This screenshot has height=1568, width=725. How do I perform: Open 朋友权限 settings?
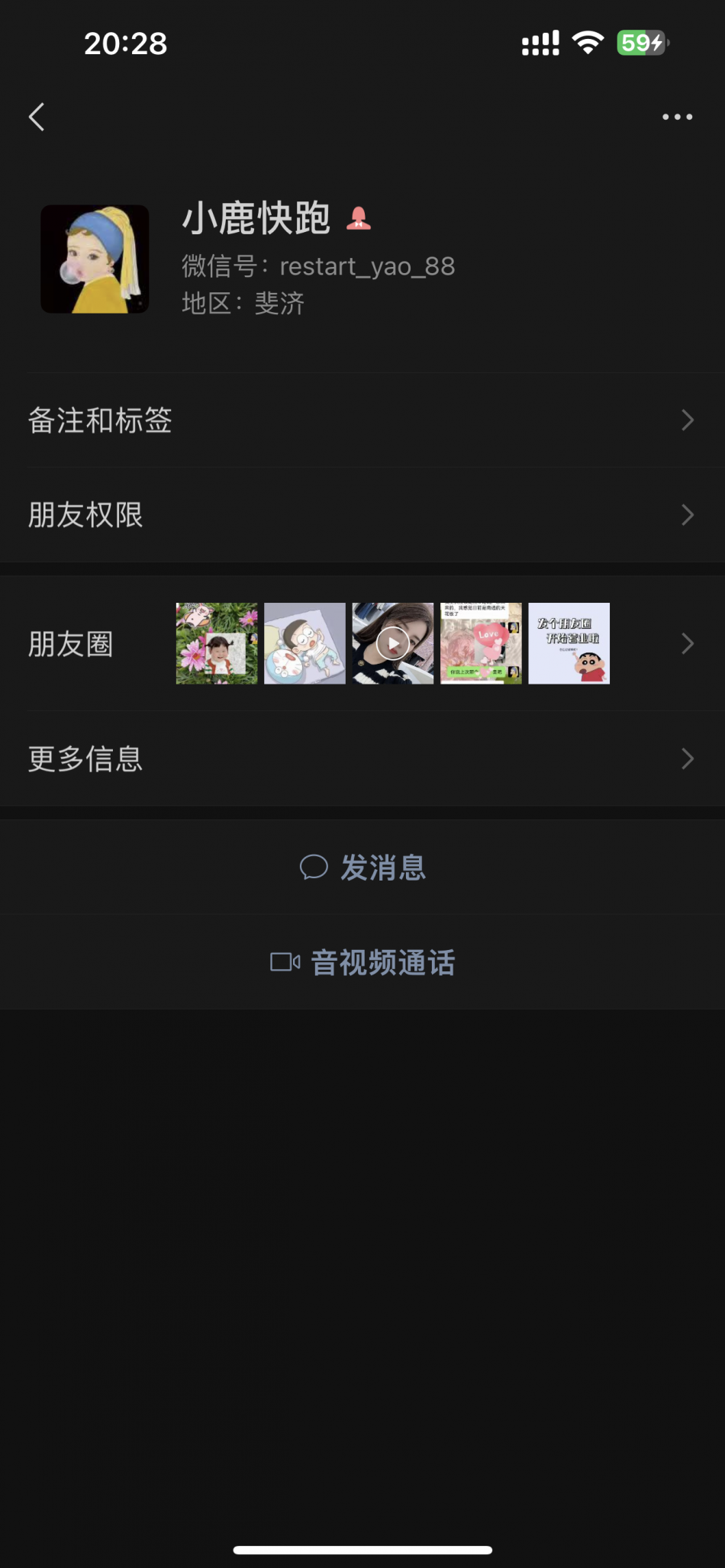[362, 515]
